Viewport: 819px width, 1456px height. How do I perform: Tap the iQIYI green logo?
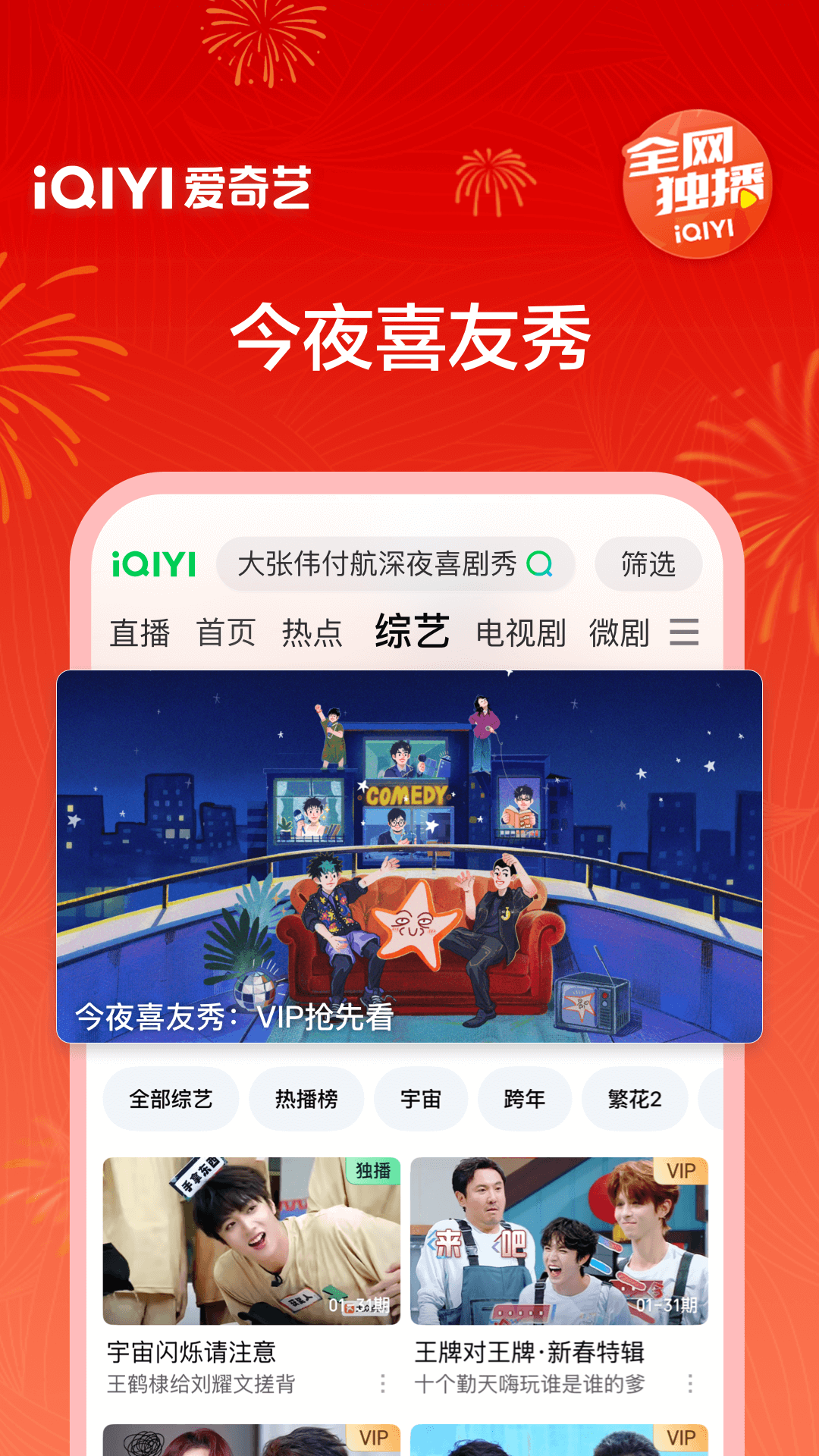tap(152, 563)
